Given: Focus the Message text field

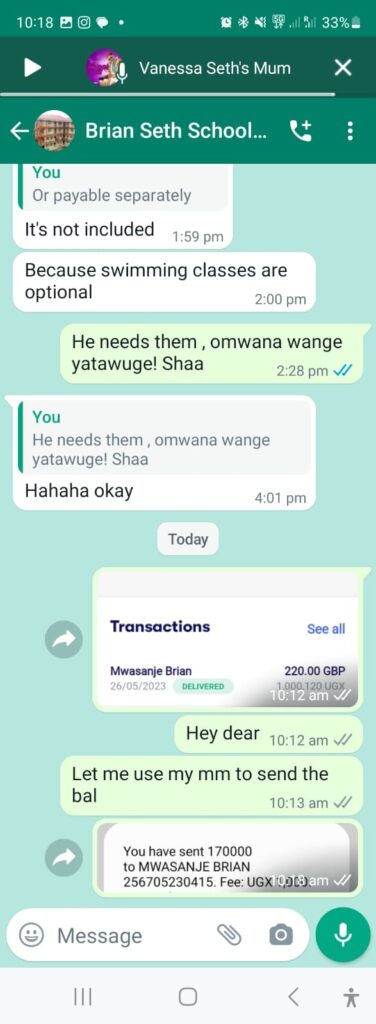Looking at the screenshot, I should tap(133, 936).
